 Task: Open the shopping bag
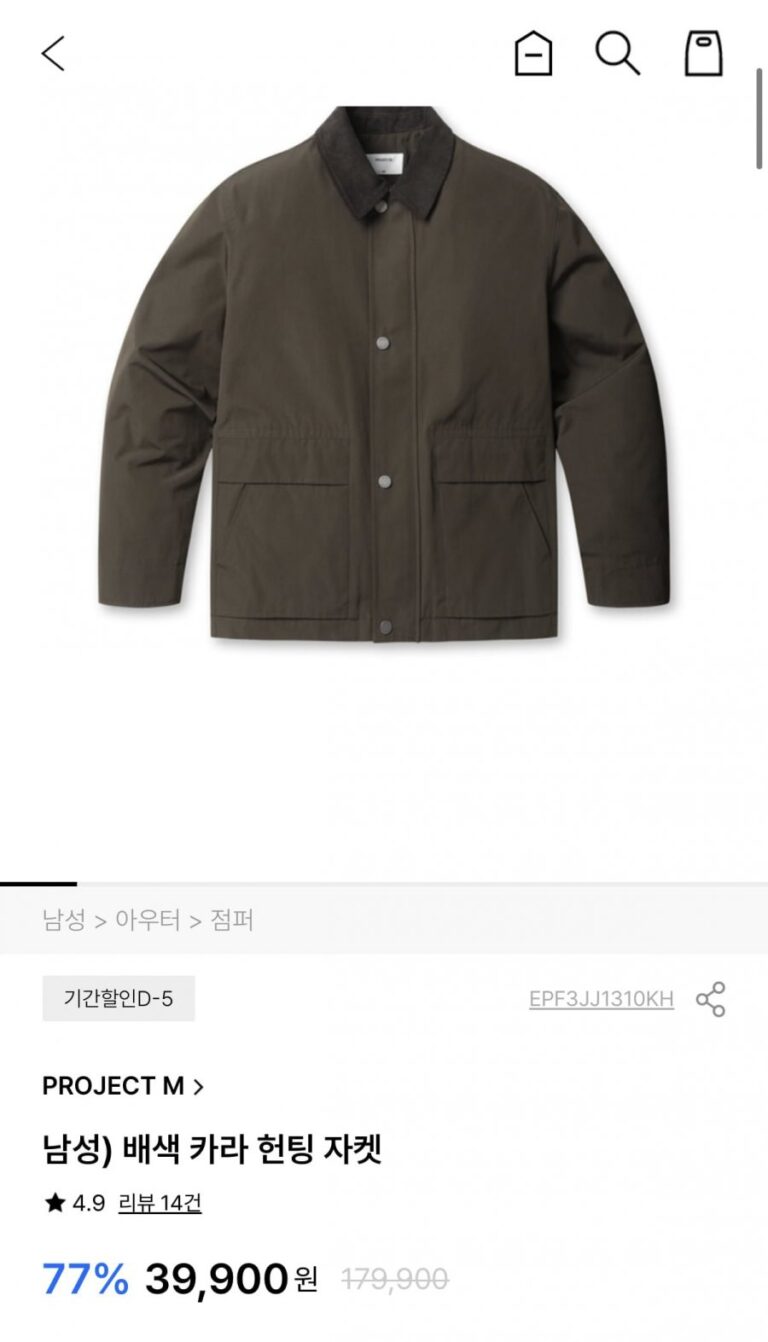click(x=703, y=53)
